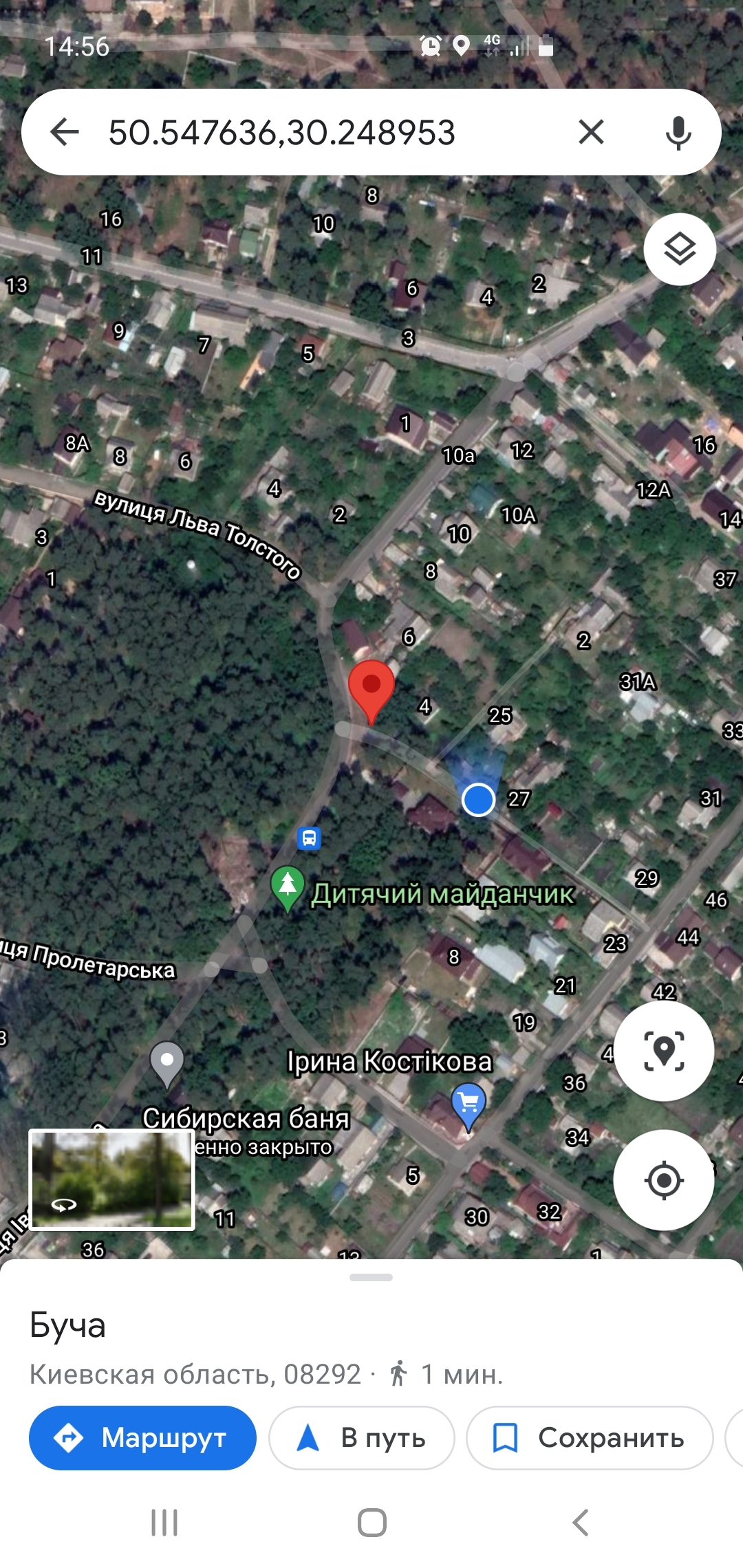Screen dimensions: 743x1568
Task: Center the map on my location
Action: pos(664,1180)
